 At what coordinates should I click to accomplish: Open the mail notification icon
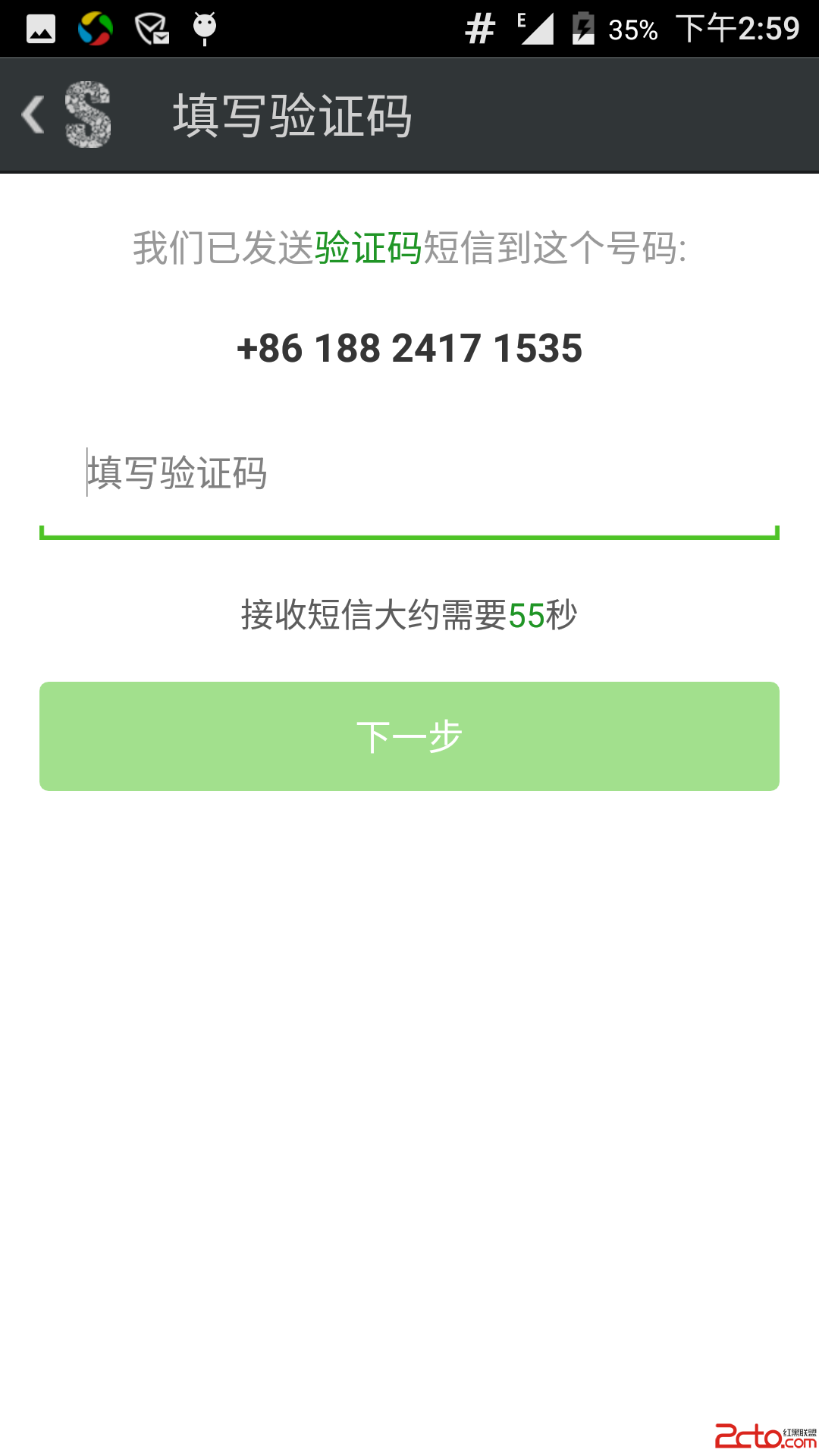coord(152,27)
